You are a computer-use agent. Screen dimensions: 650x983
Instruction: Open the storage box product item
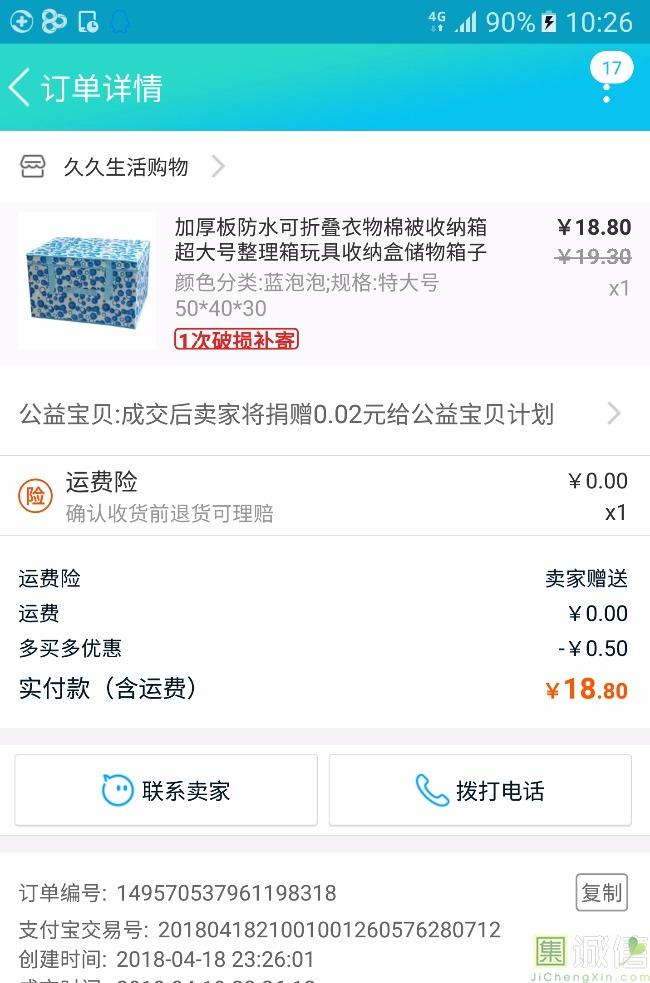click(x=330, y=282)
